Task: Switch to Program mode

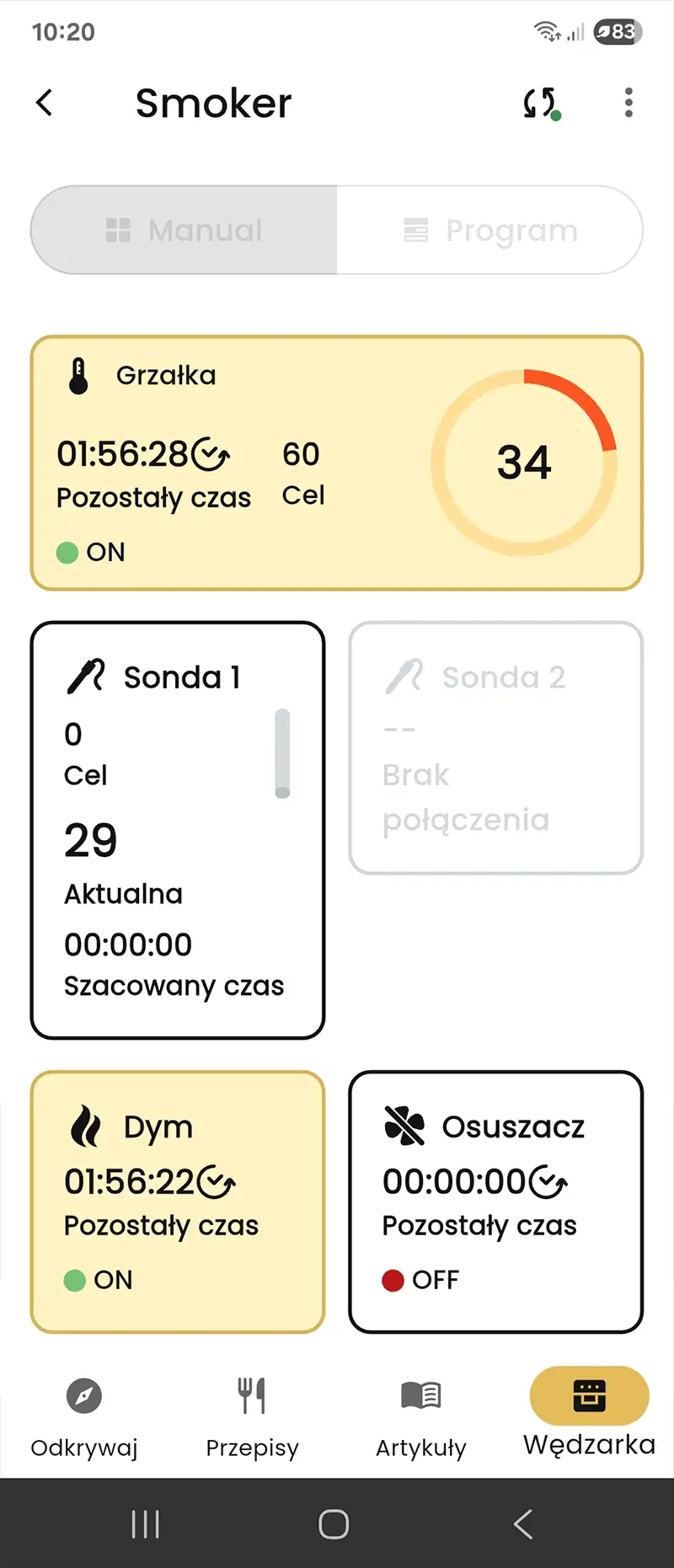Action: coord(490,230)
